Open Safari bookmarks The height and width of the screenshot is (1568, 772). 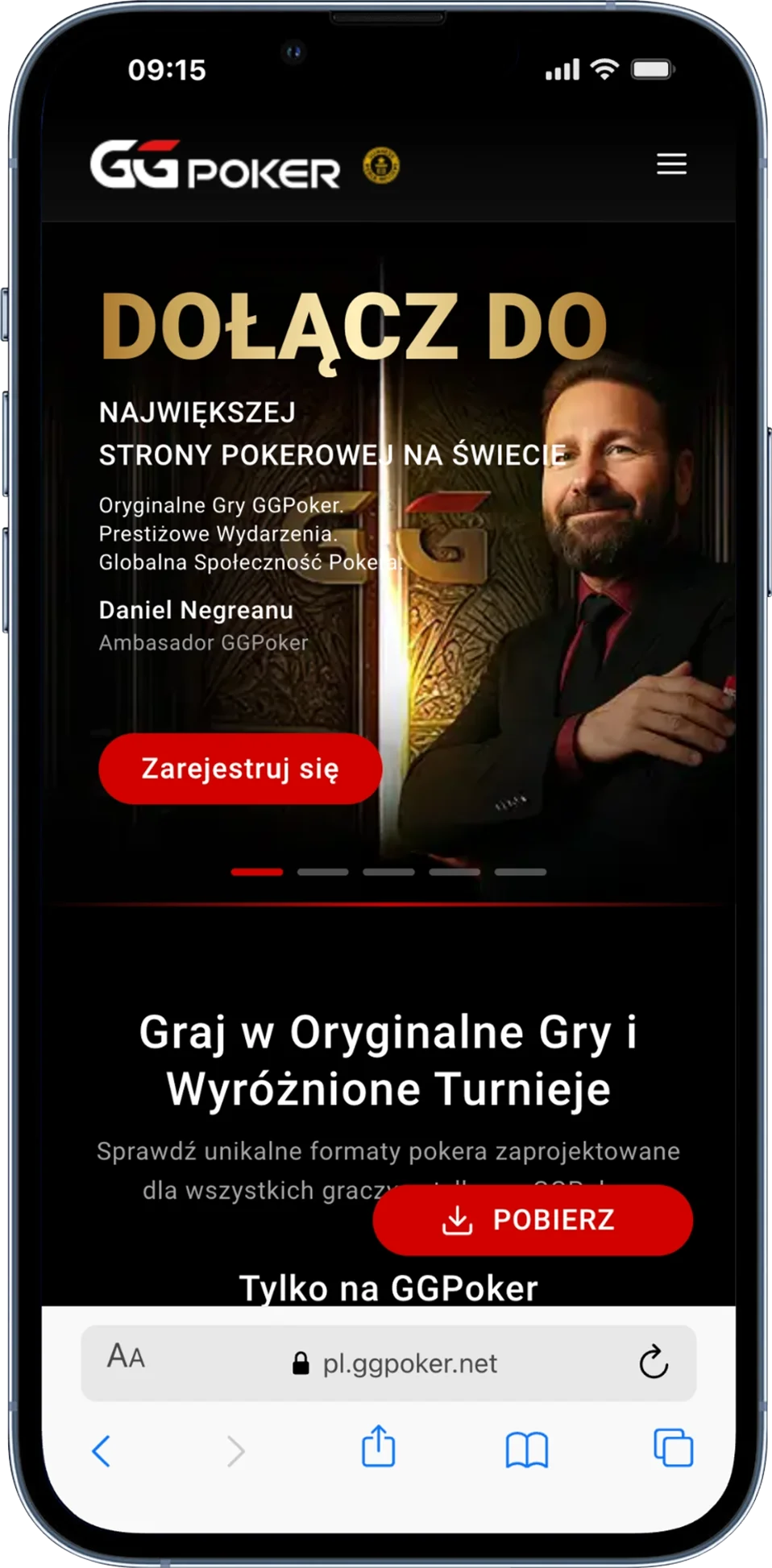tap(526, 1450)
